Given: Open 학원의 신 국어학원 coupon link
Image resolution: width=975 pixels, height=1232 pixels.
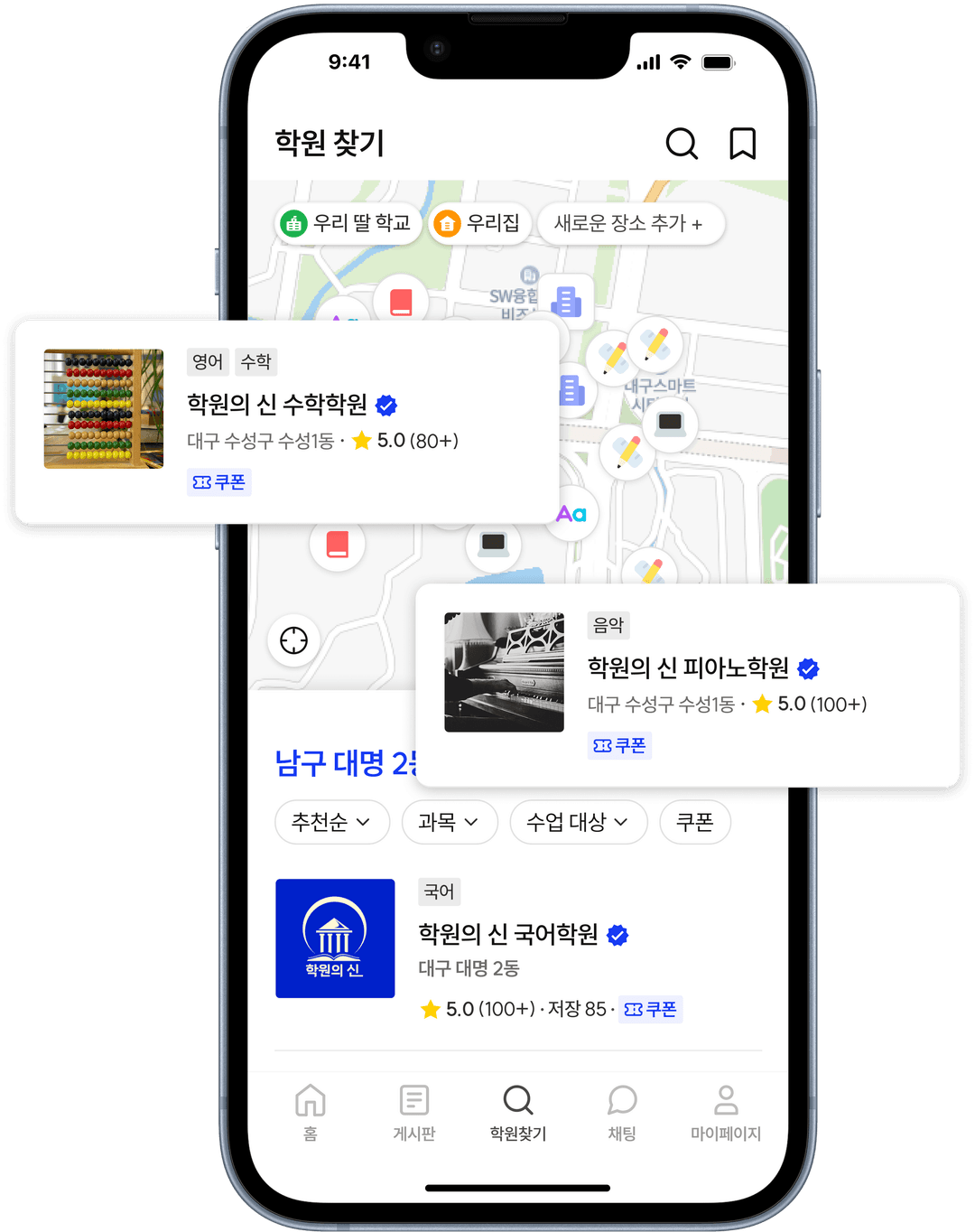Looking at the screenshot, I should pos(650,1009).
